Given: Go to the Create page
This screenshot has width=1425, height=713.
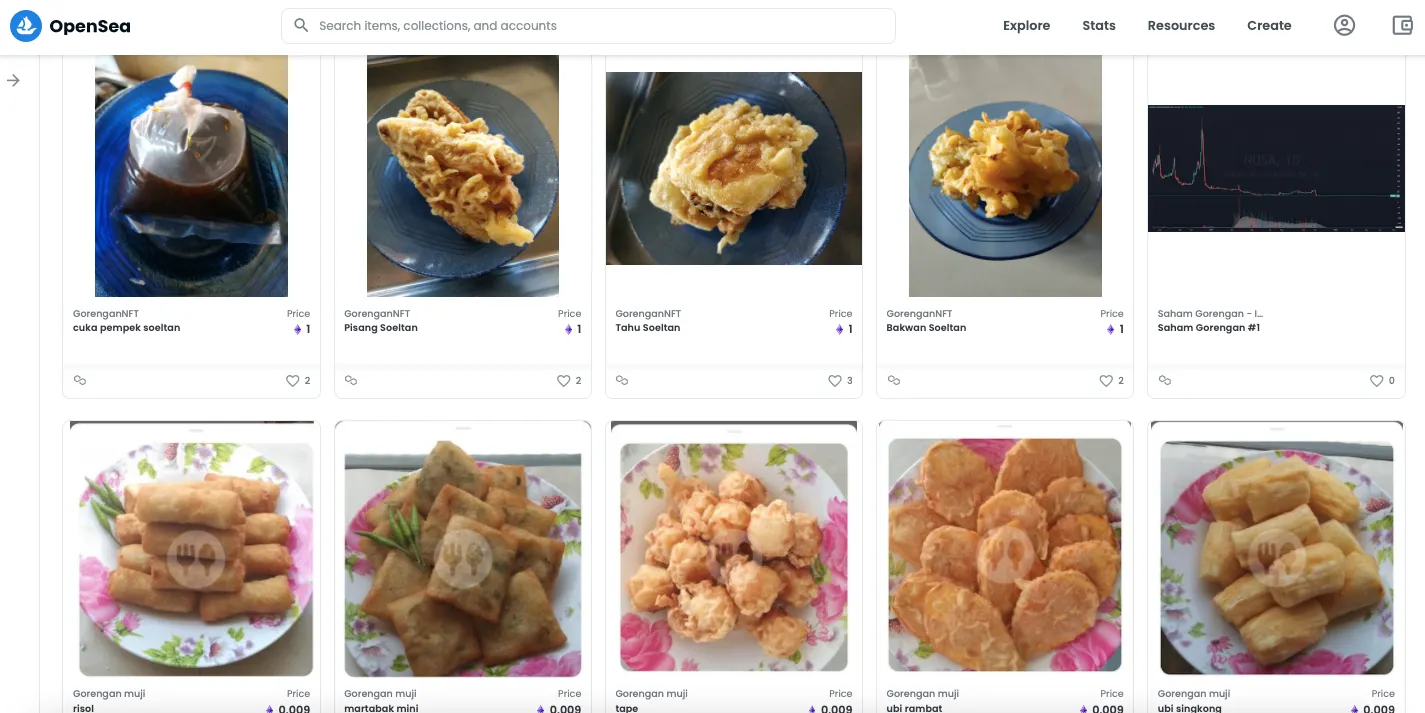Looking at the screenshot, I should coord(1268,26).
